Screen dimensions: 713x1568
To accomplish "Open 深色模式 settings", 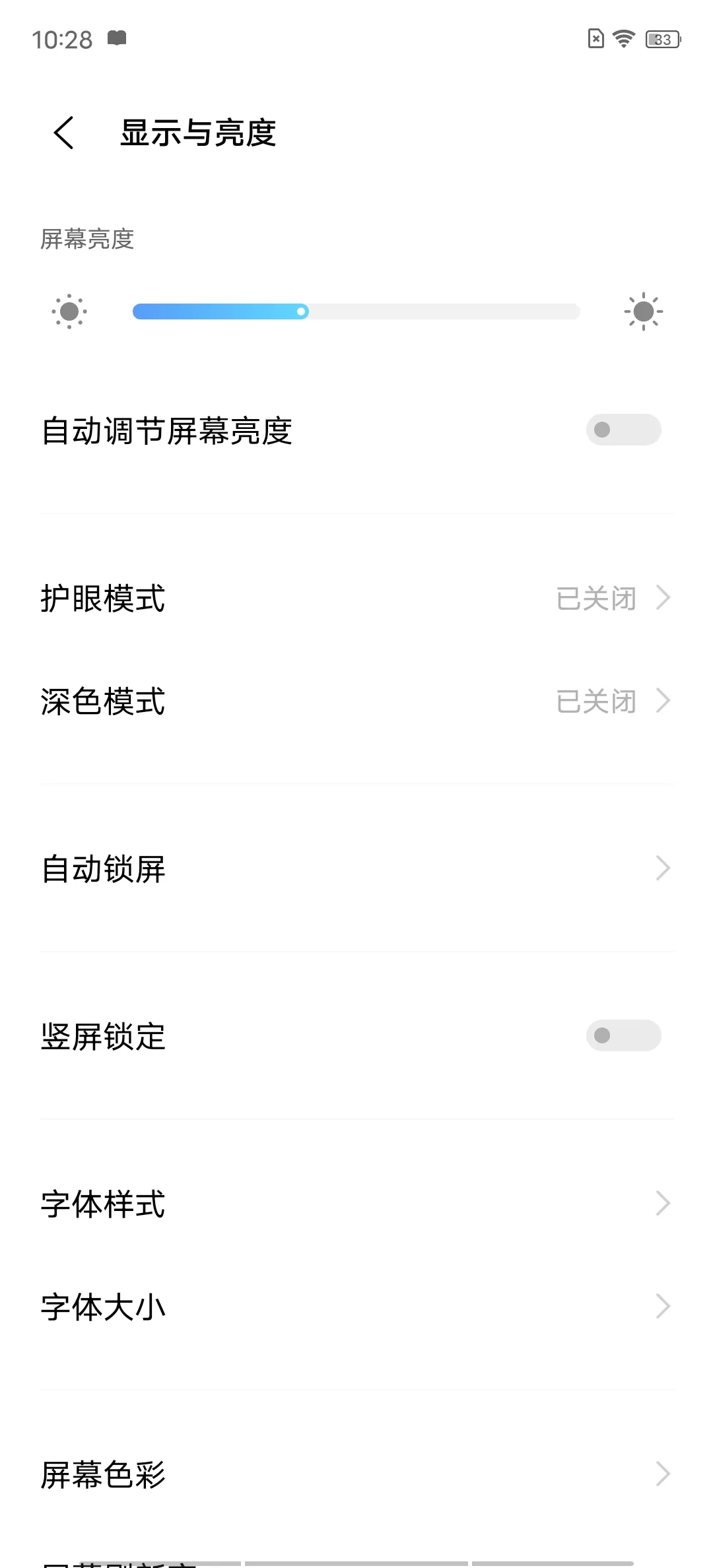I will 356,702.
